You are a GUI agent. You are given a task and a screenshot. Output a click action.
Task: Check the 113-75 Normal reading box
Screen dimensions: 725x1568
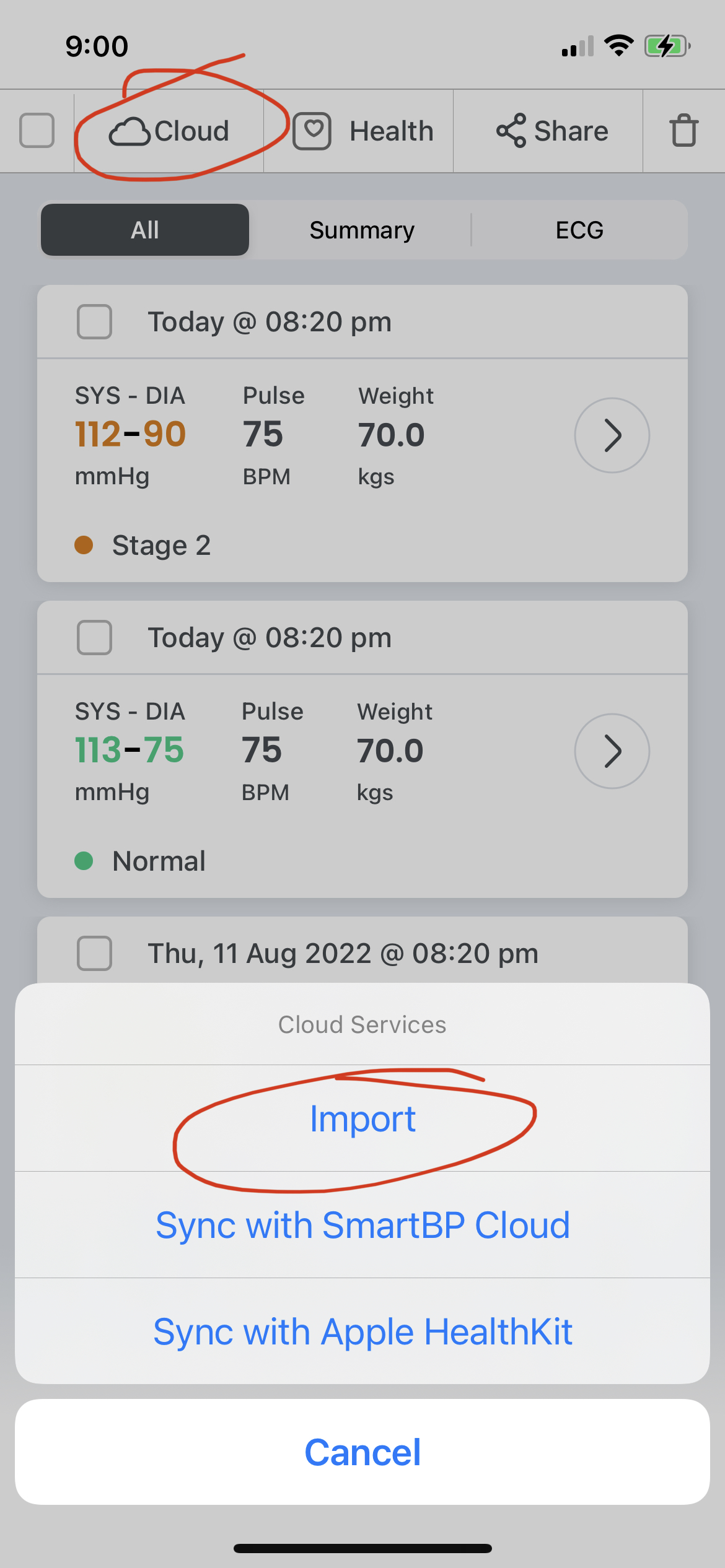pos(94,638)
